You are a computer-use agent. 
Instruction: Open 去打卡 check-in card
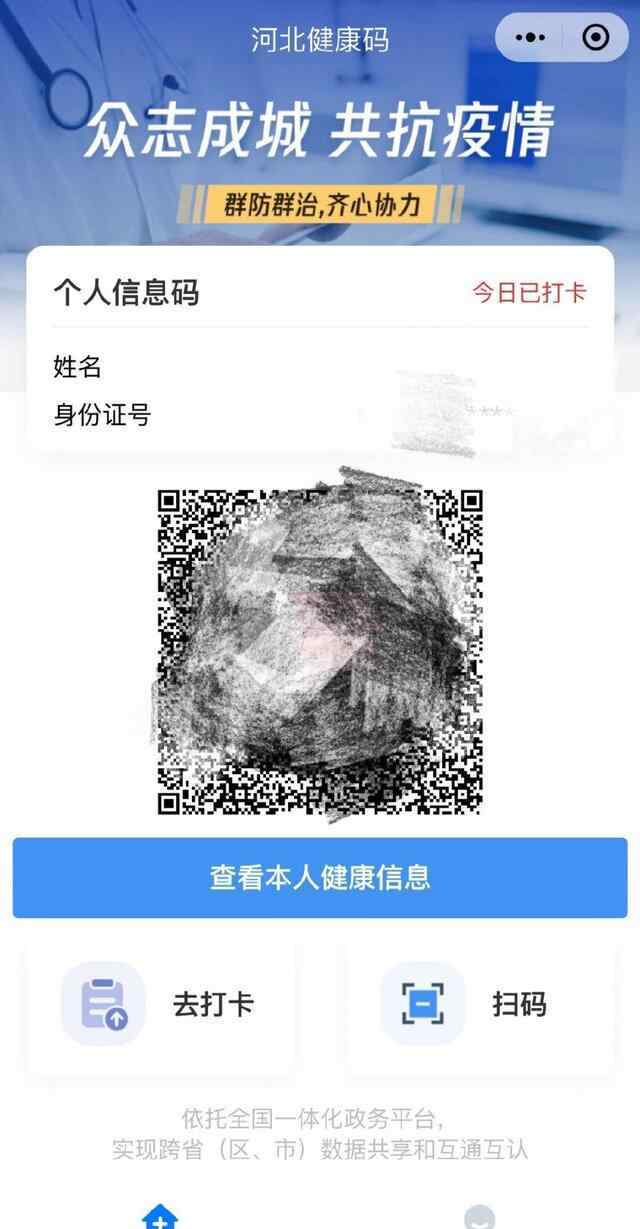click(x=160, y=1005)
